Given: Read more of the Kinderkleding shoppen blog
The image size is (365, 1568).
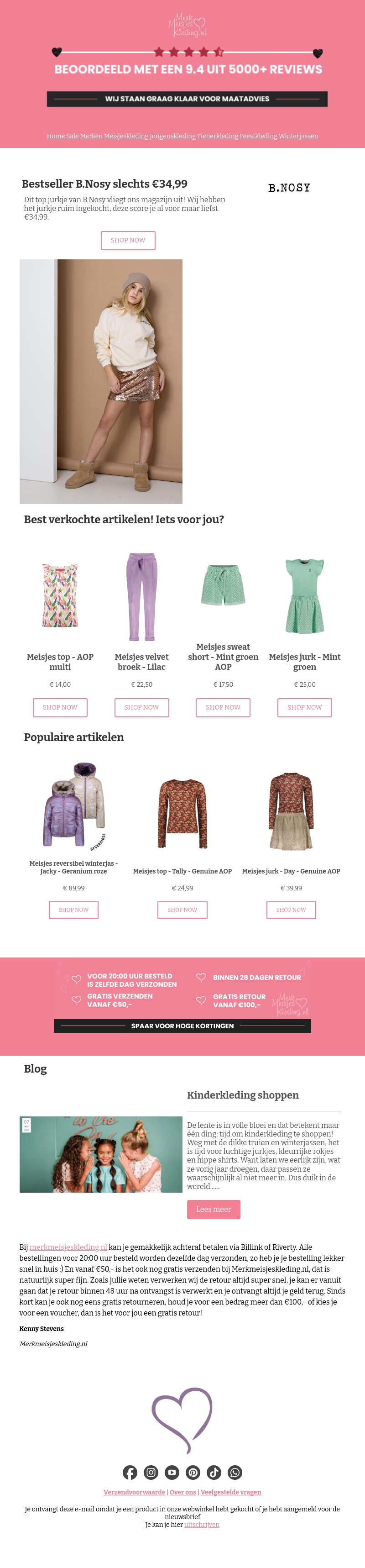Looking at the screenshot, I should [x=213, y=1210].
